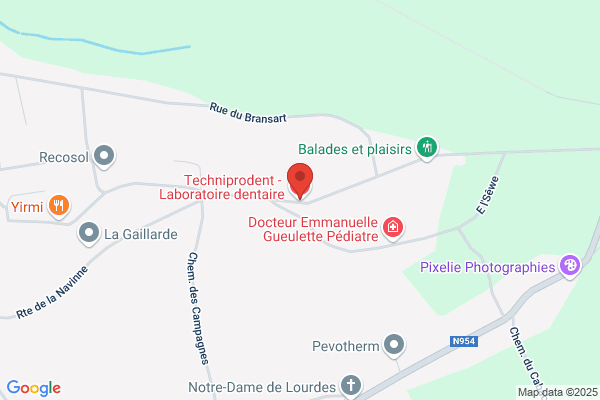This screenshot has height=400, width=600.
Task: Open Yirmi restaurant marker
Action: 59,207
